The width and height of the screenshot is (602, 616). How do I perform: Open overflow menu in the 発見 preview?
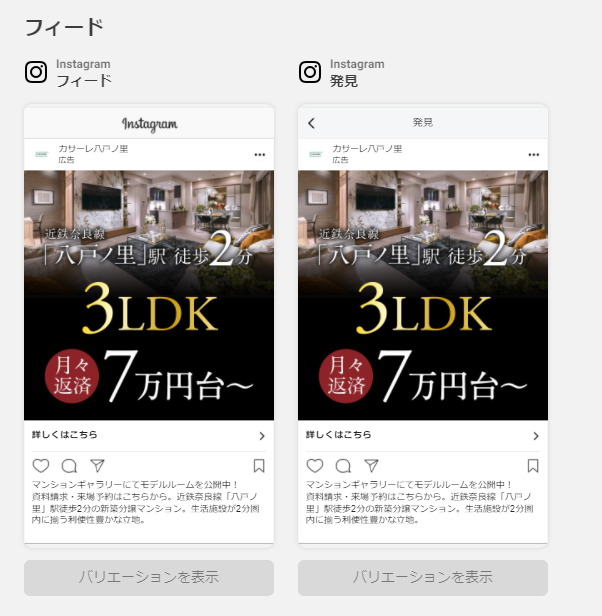tap(534, 154)
